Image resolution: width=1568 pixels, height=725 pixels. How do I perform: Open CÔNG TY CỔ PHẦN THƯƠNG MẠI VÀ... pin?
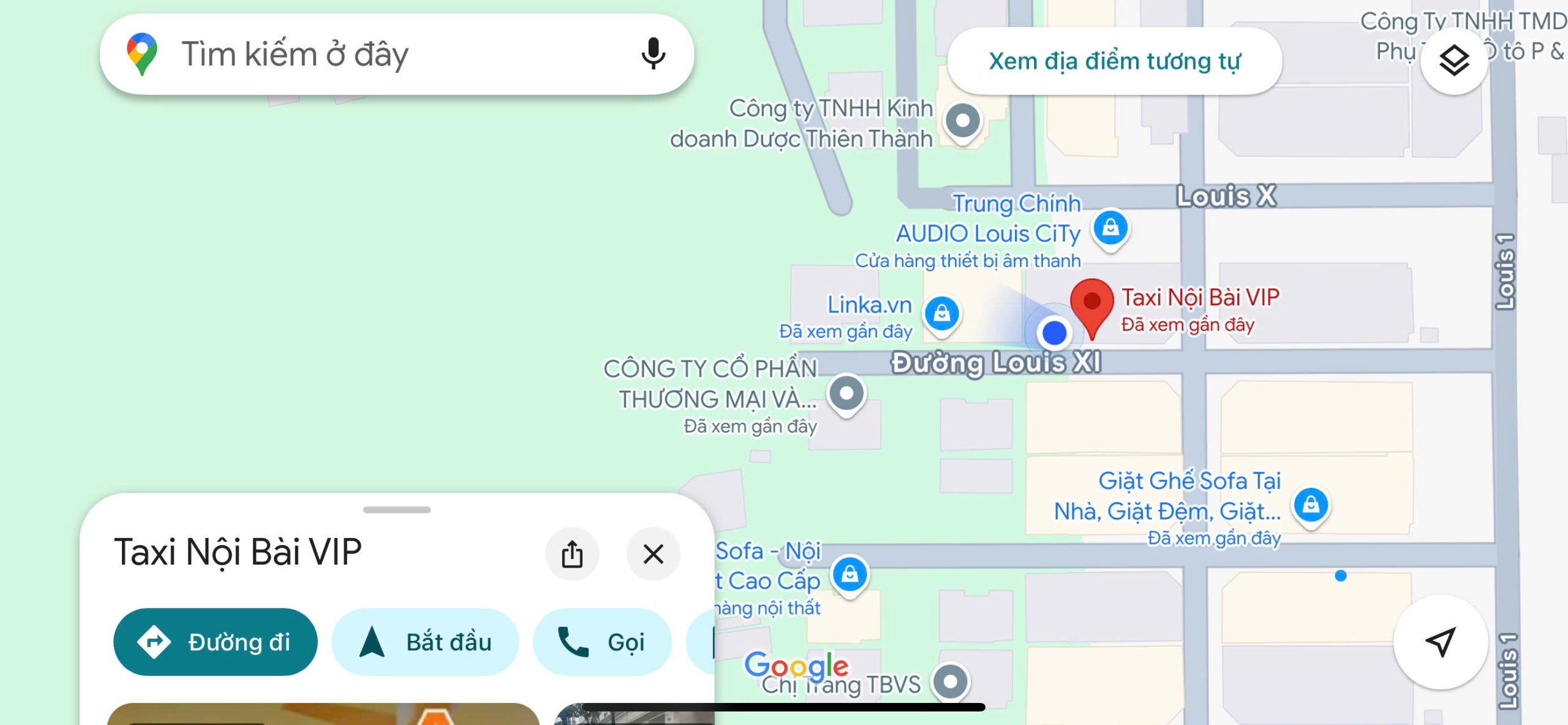[x=846, y=393]
